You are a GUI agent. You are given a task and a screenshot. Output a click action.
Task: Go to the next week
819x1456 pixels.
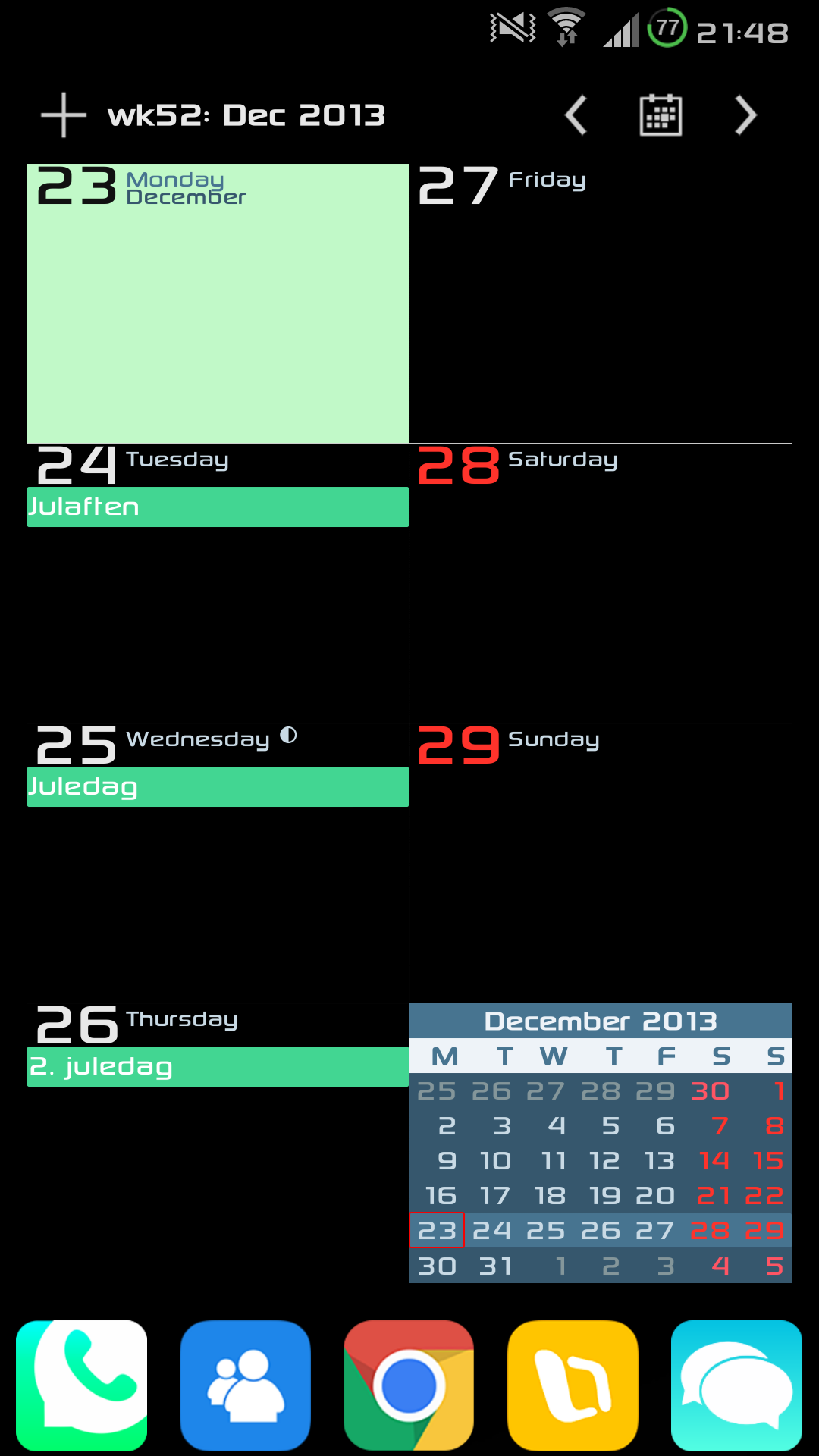click(746, 115)
